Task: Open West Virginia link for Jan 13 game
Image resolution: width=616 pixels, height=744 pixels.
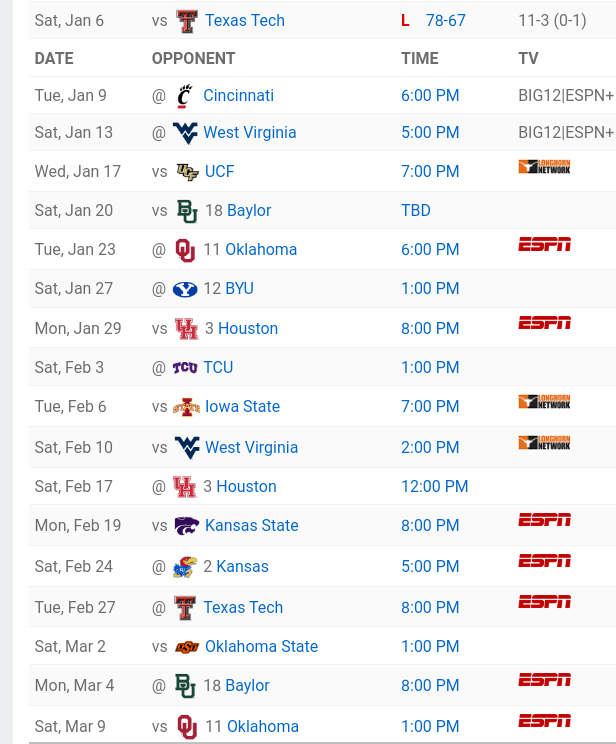Action: click(249, 132)
